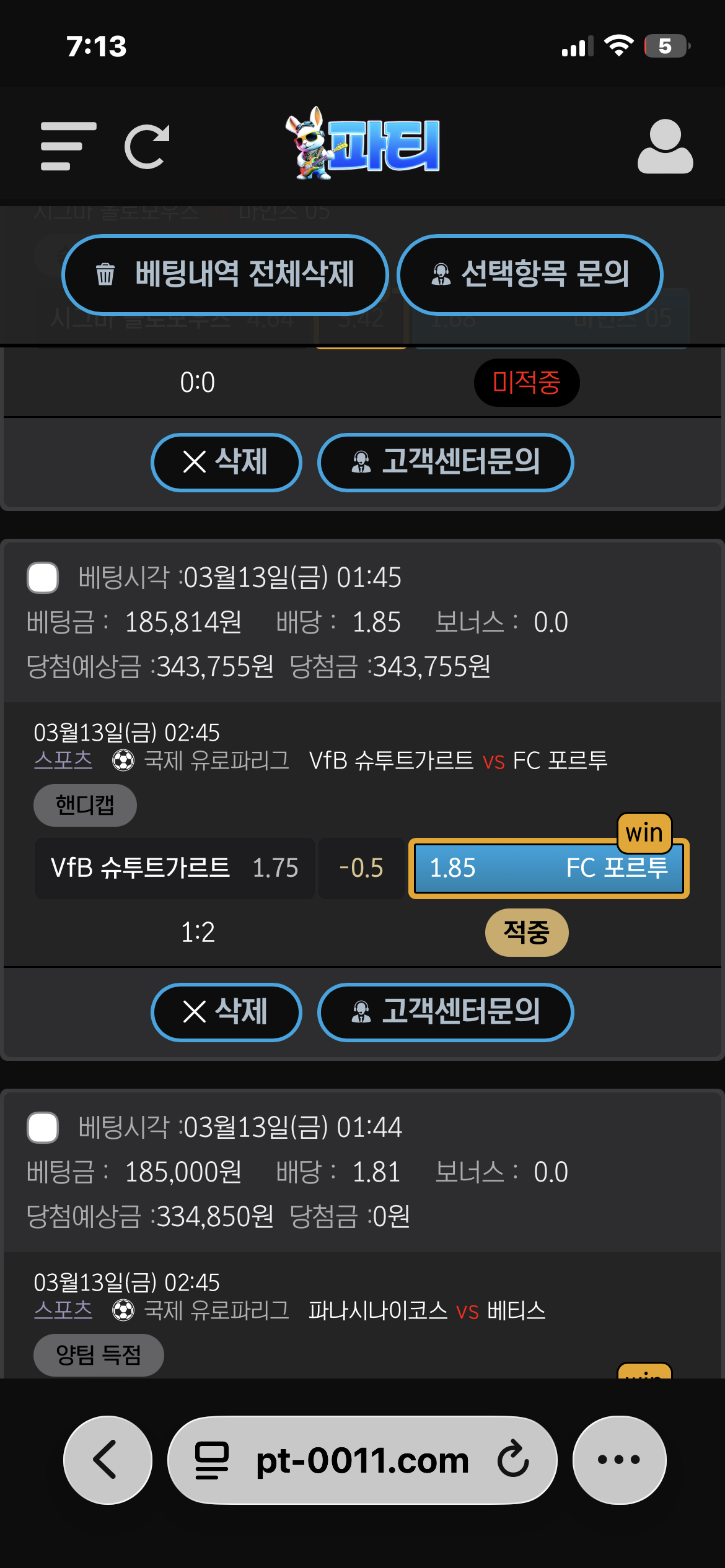Tap 베팅내역 전체삭제 button
The image size is (725, 1568).
click(225, 274)
